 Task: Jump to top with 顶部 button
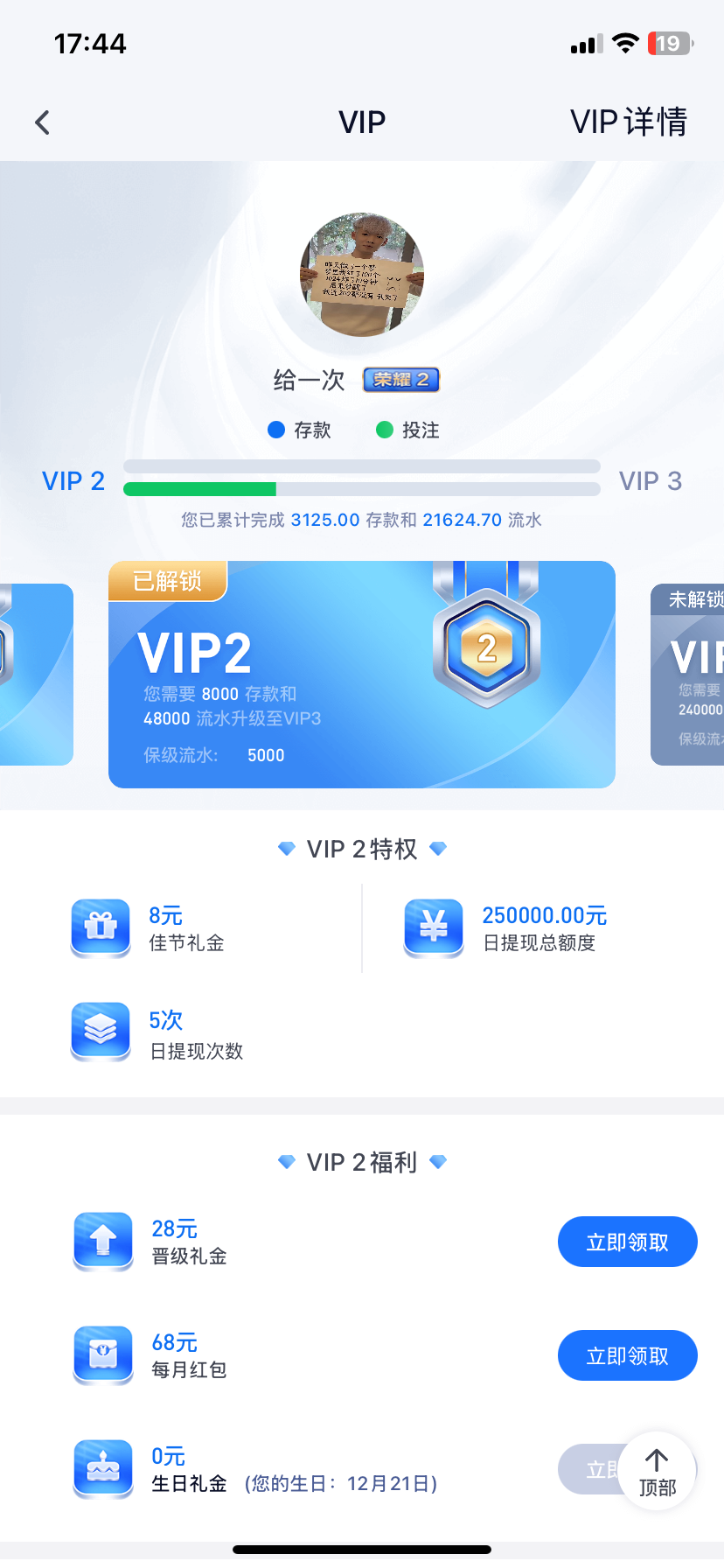pyautogui.click(x=657, y=1471)
